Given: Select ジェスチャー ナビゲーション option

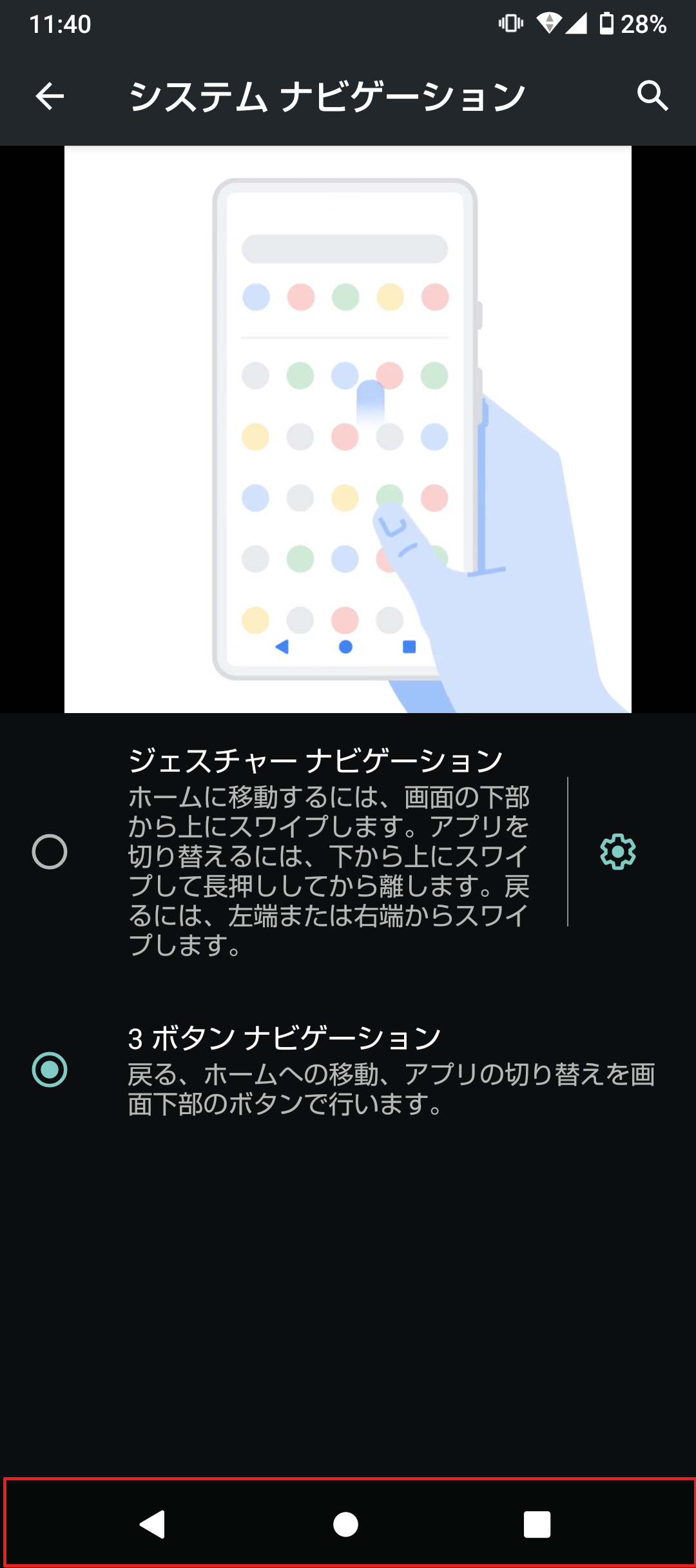Looking at the screenshot, I should point(50,852).
